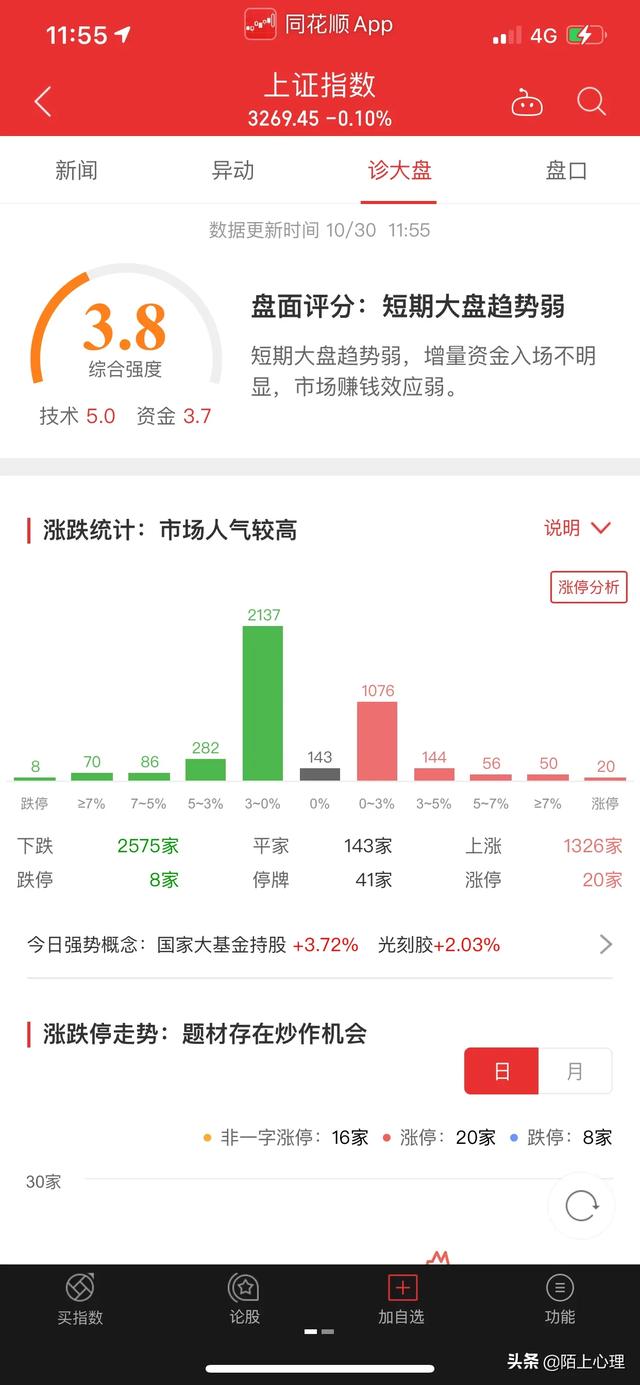
Task: Go back using the top-left arrow
Action: (x=42, y=102)
